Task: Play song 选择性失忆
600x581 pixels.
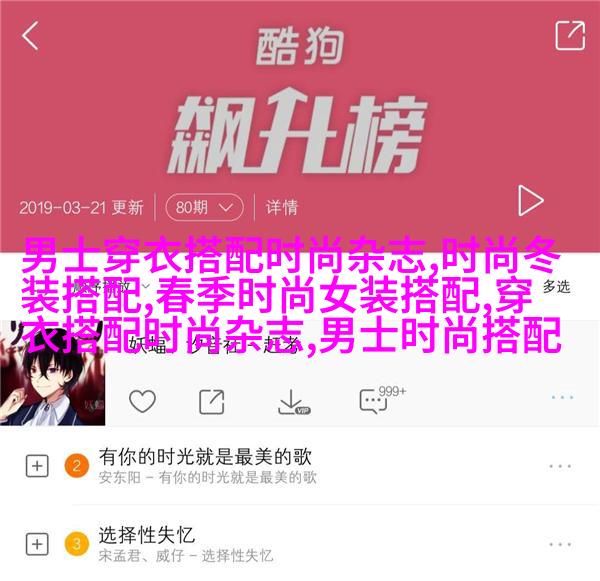Action: click(x=200, y=545)
